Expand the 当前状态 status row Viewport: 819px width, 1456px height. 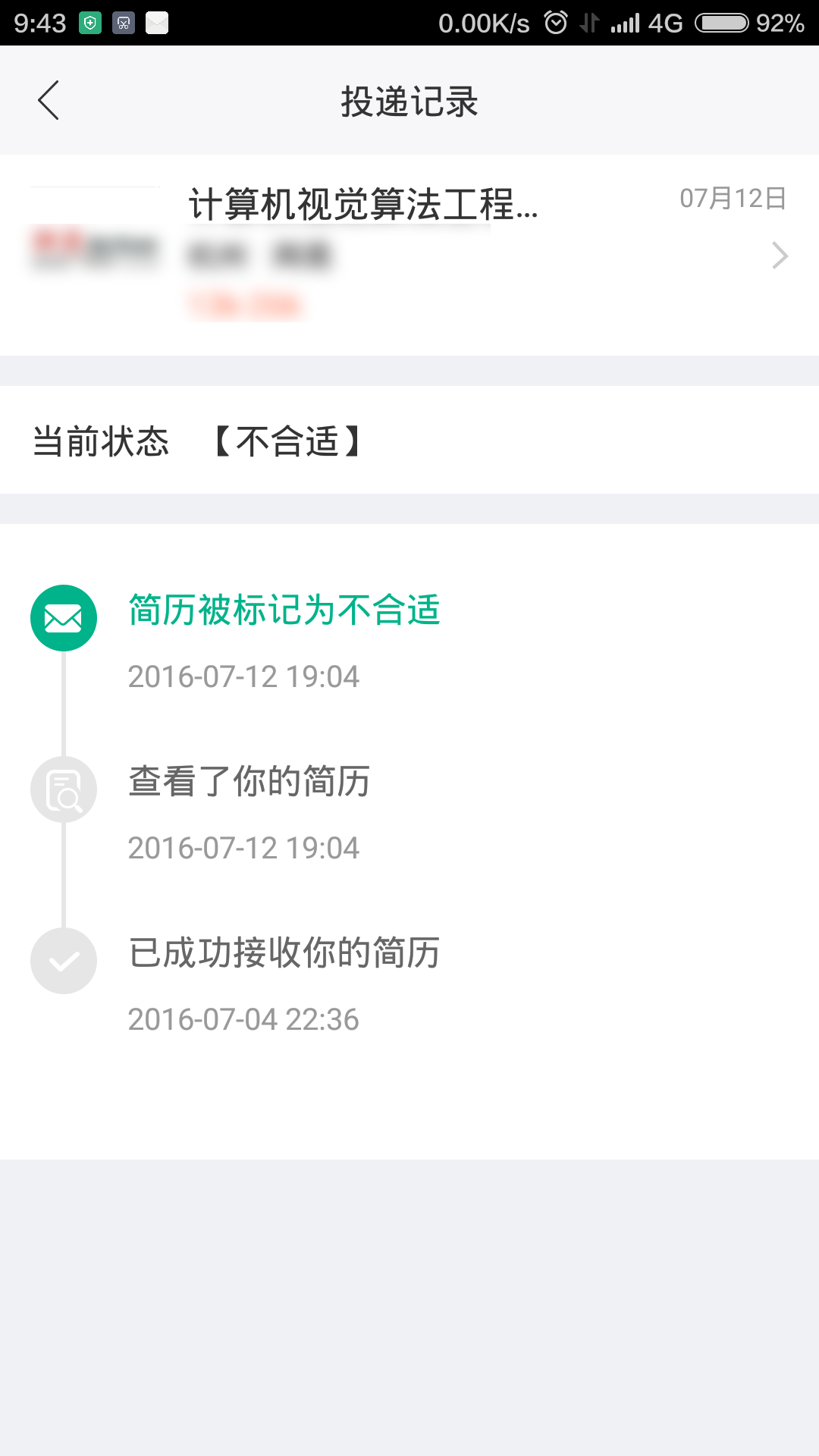click(x=197, y=440)
